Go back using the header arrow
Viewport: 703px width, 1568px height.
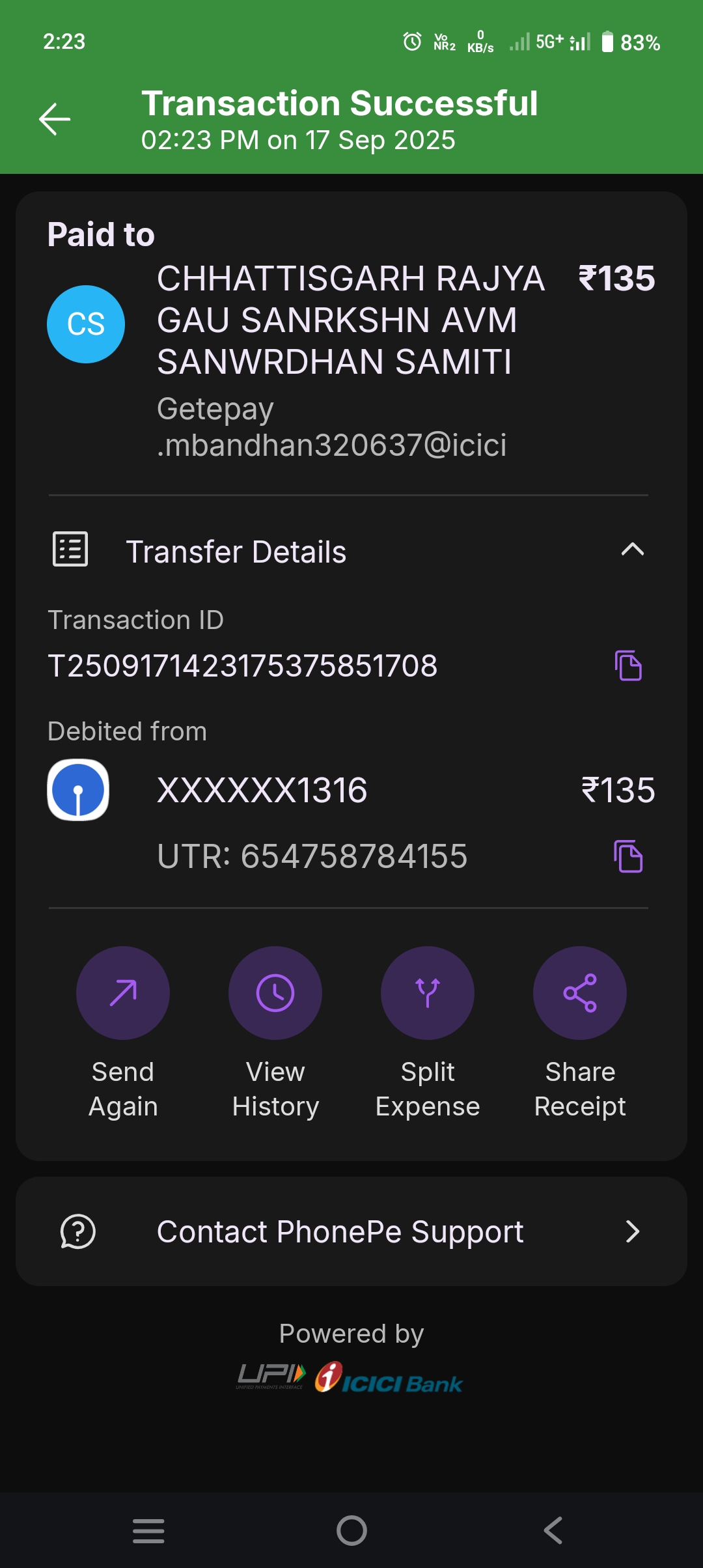[x=55, y=119]
